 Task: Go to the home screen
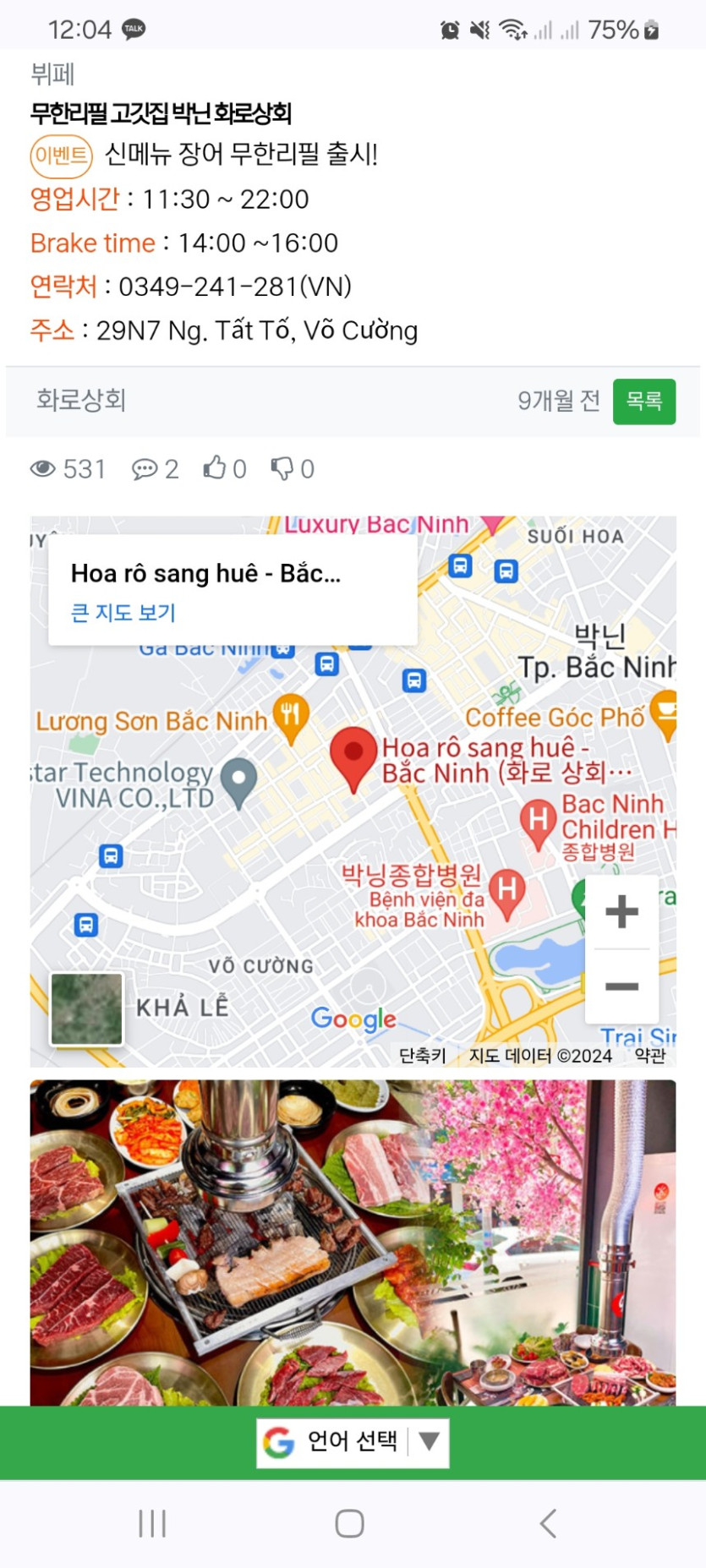[350, 1523]
